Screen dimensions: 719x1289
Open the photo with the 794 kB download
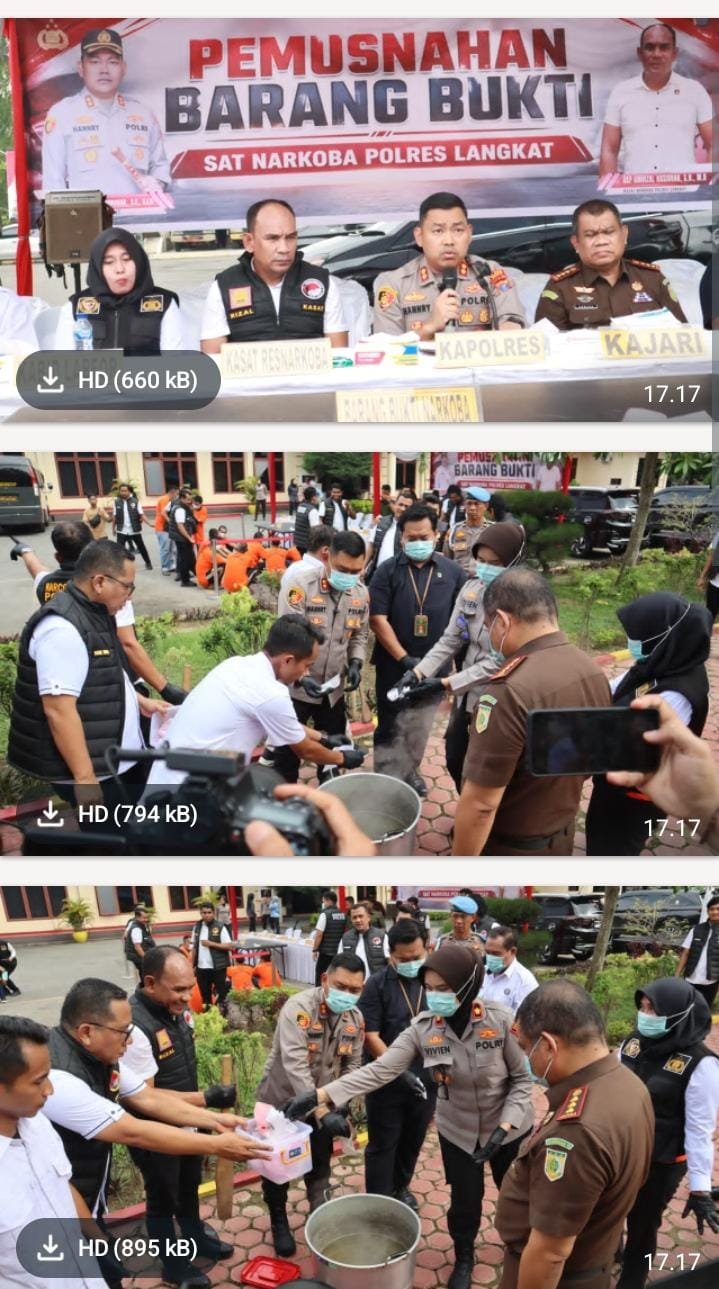click(359, 654)
